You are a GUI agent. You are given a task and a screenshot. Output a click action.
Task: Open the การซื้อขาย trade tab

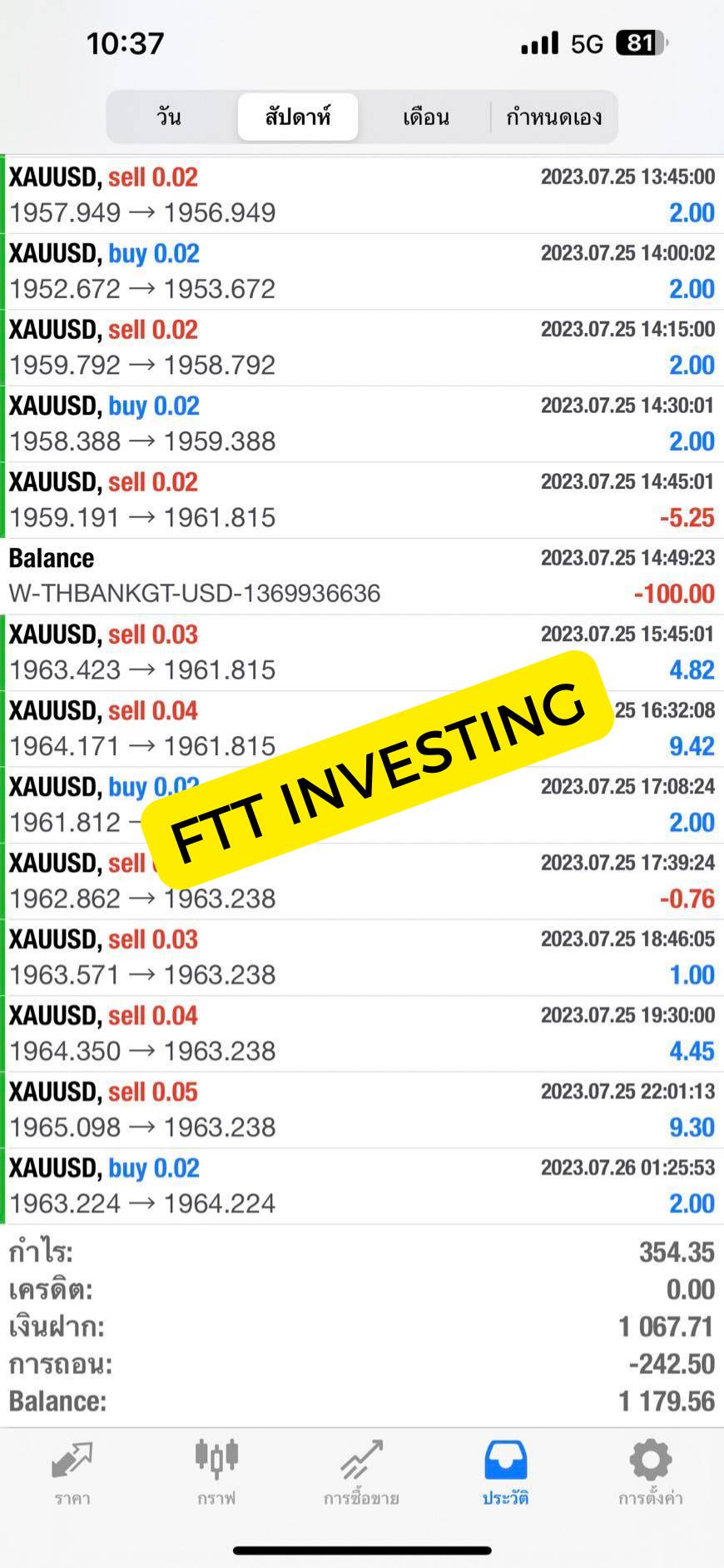coord(361,1473)
